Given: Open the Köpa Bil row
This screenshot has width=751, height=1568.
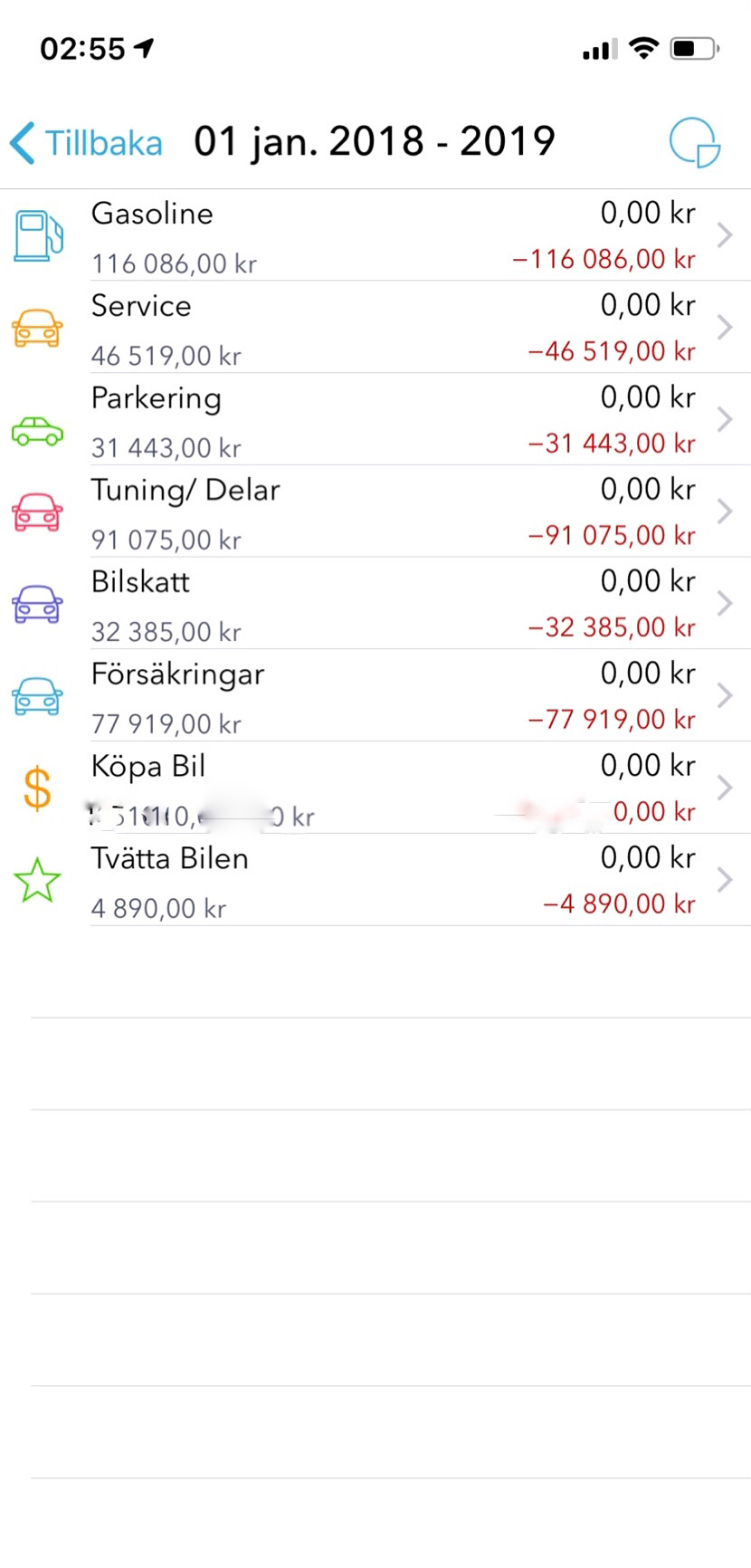Looking at the screenshot, I should [x=375, y=788].
